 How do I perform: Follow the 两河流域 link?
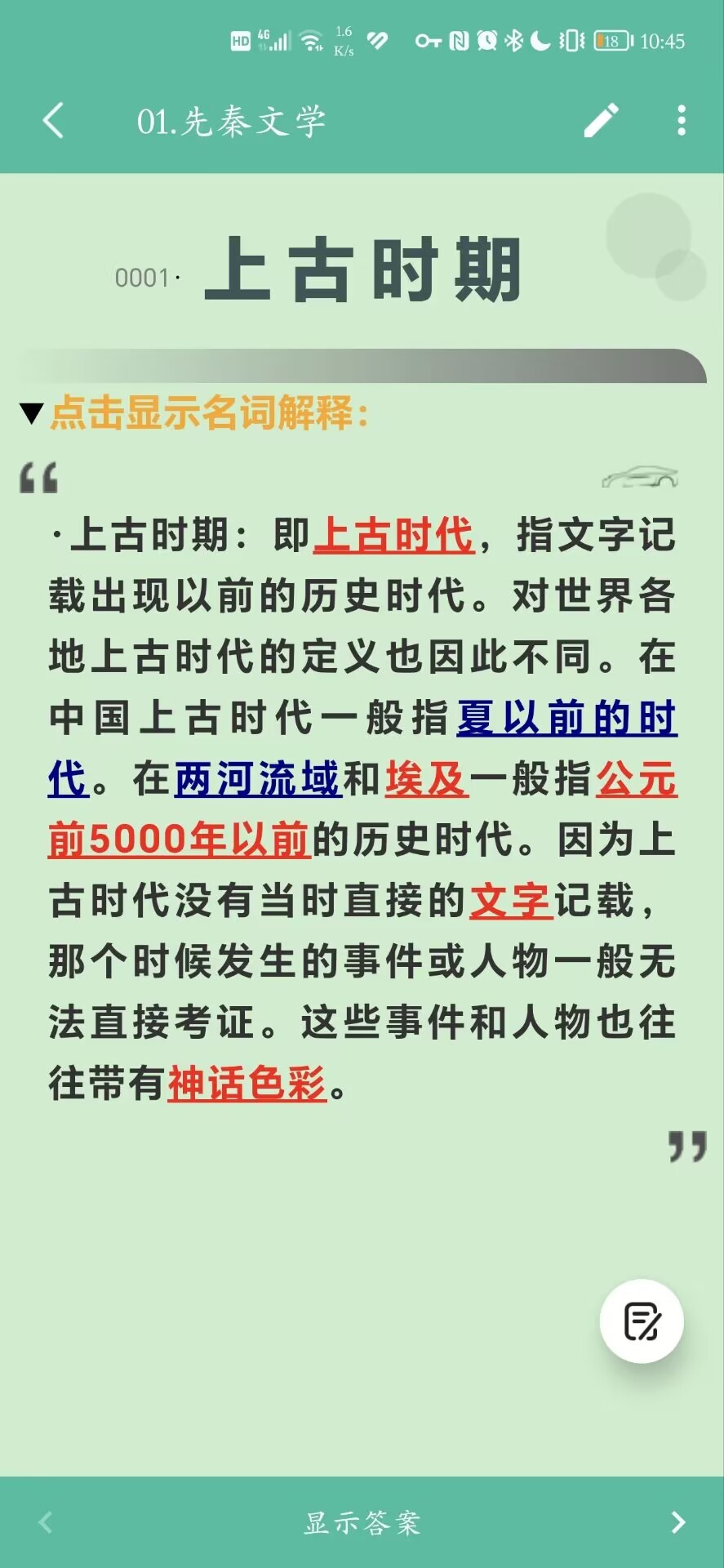pos(257,779)
